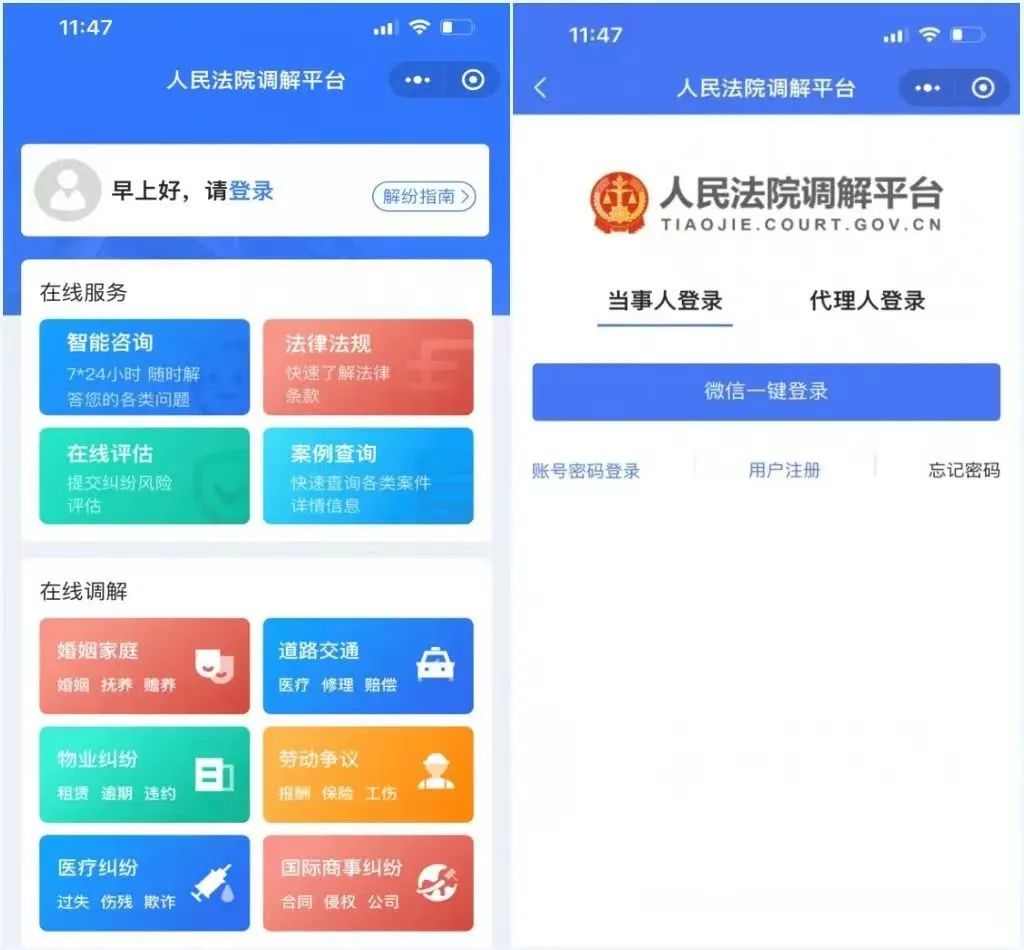Switch to 代理人登录 tab
Viewport: 1024px width, 950px height.
point(867,301)
